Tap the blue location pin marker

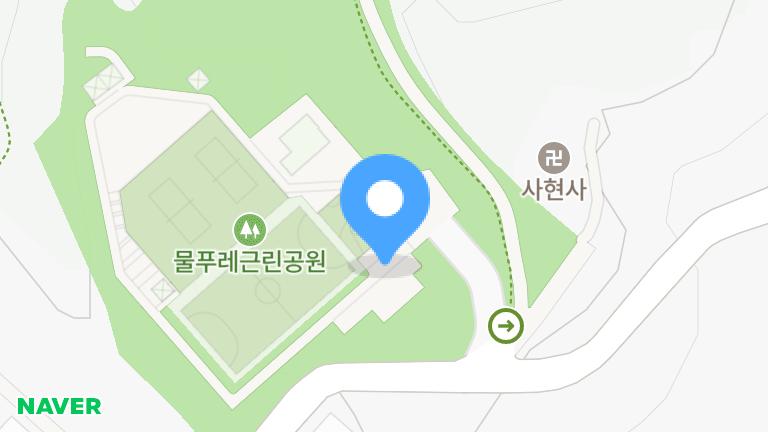[385, 201]
